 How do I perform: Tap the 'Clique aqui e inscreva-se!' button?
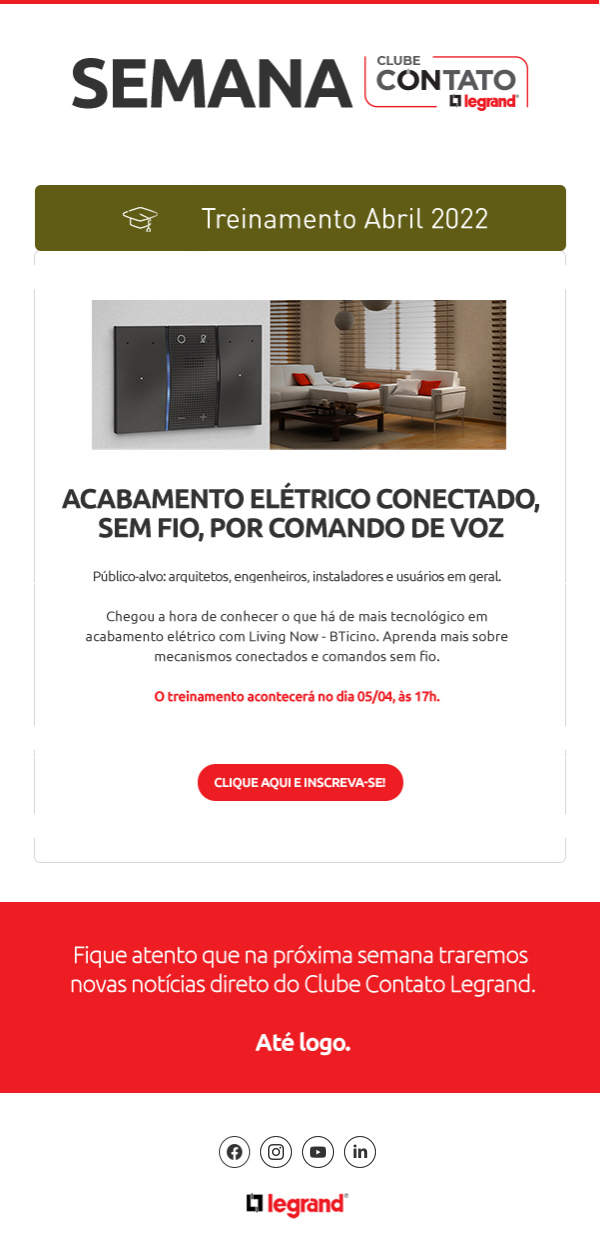tap(300, 782)
